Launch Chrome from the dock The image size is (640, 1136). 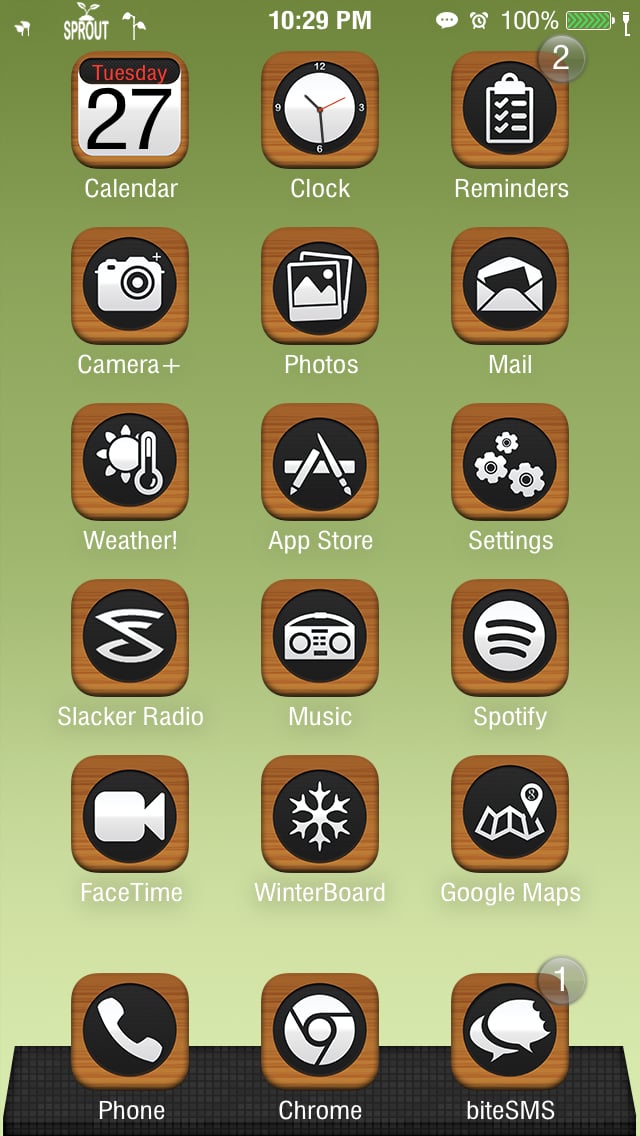pyautogui.click(x=320, y=1031)
